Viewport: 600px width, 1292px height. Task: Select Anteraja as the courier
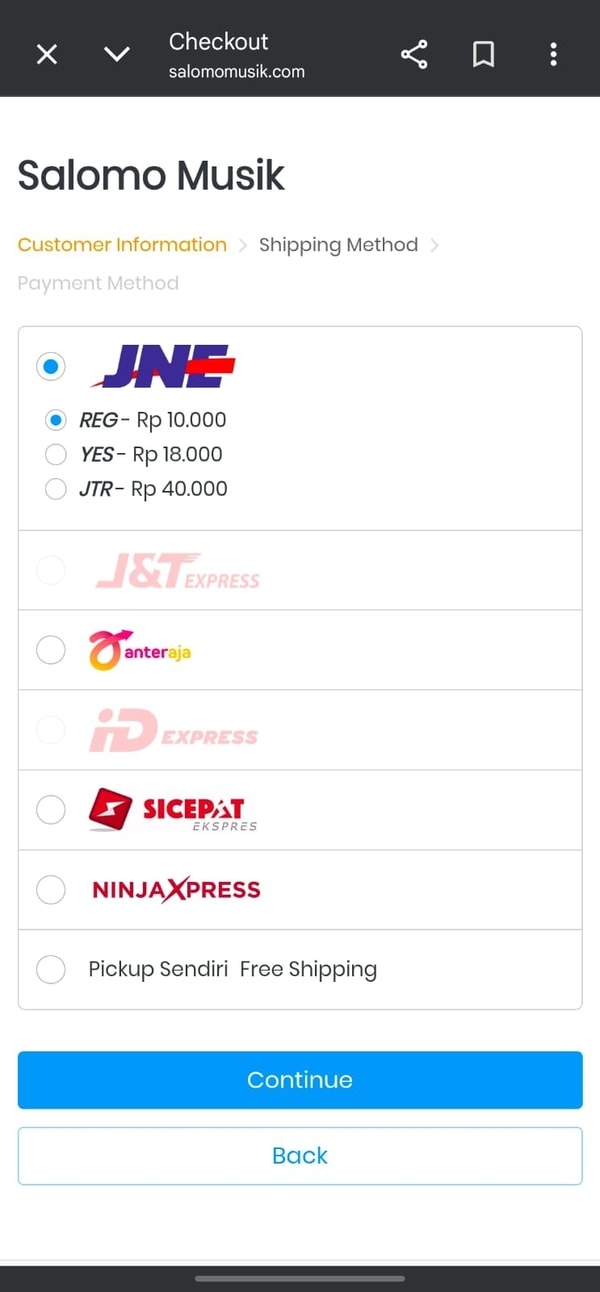[51, 650]
